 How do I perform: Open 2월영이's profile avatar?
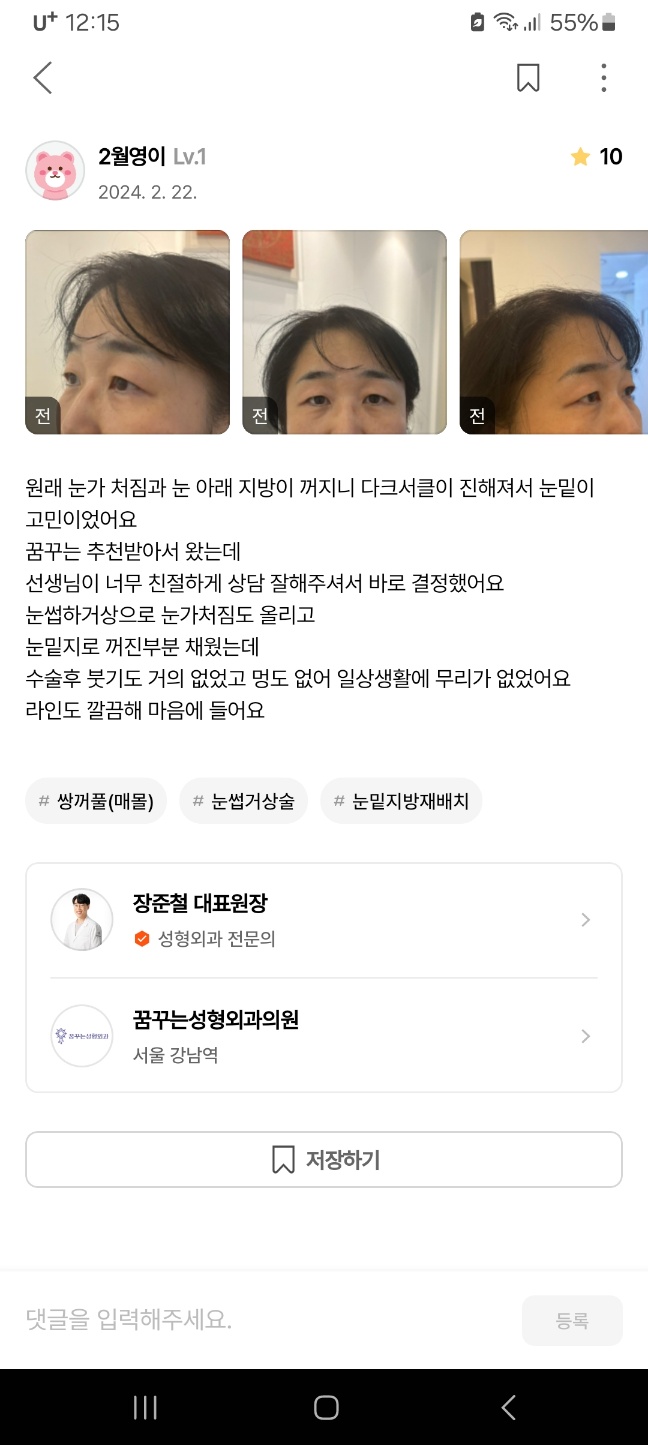pyautogui.click(x=55, y=171)
